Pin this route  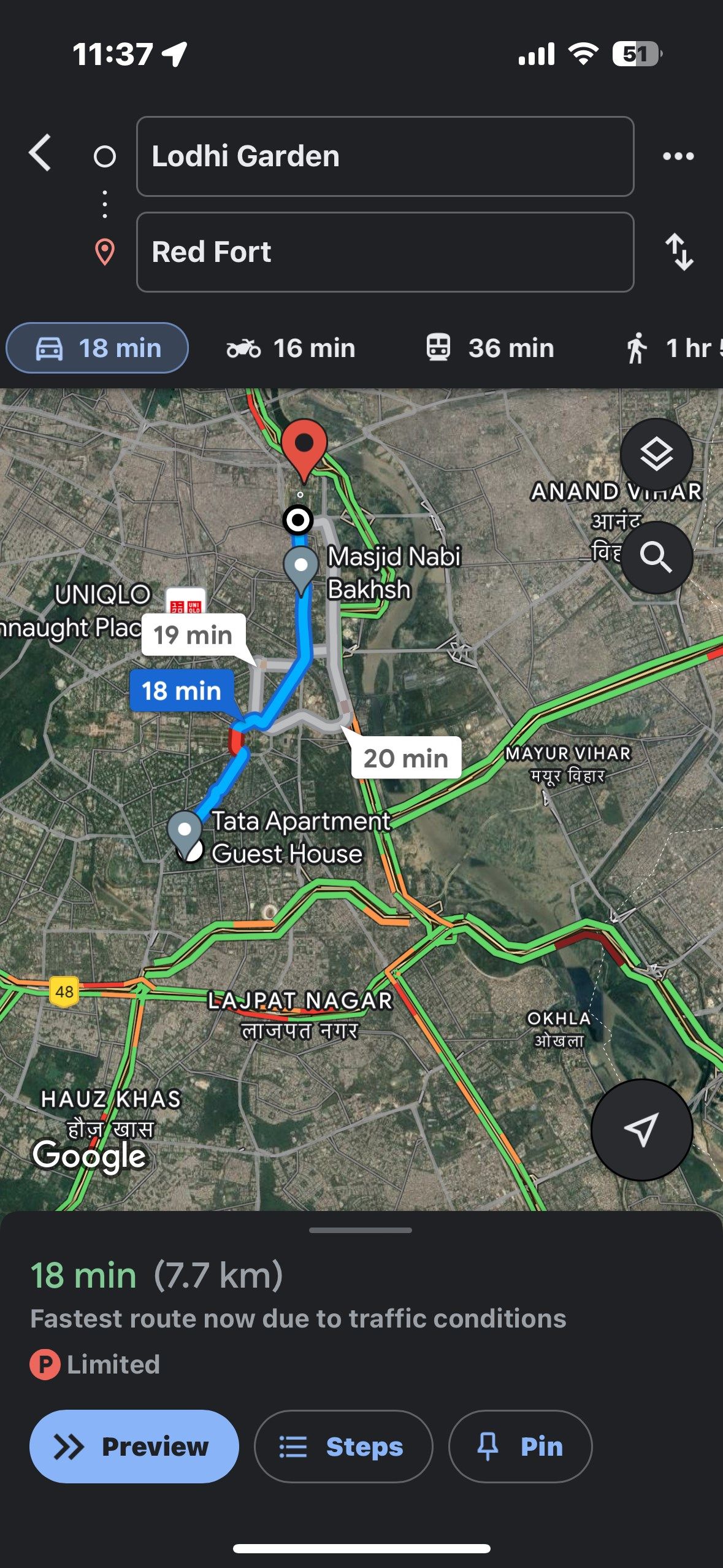[x=520, y=1447]
